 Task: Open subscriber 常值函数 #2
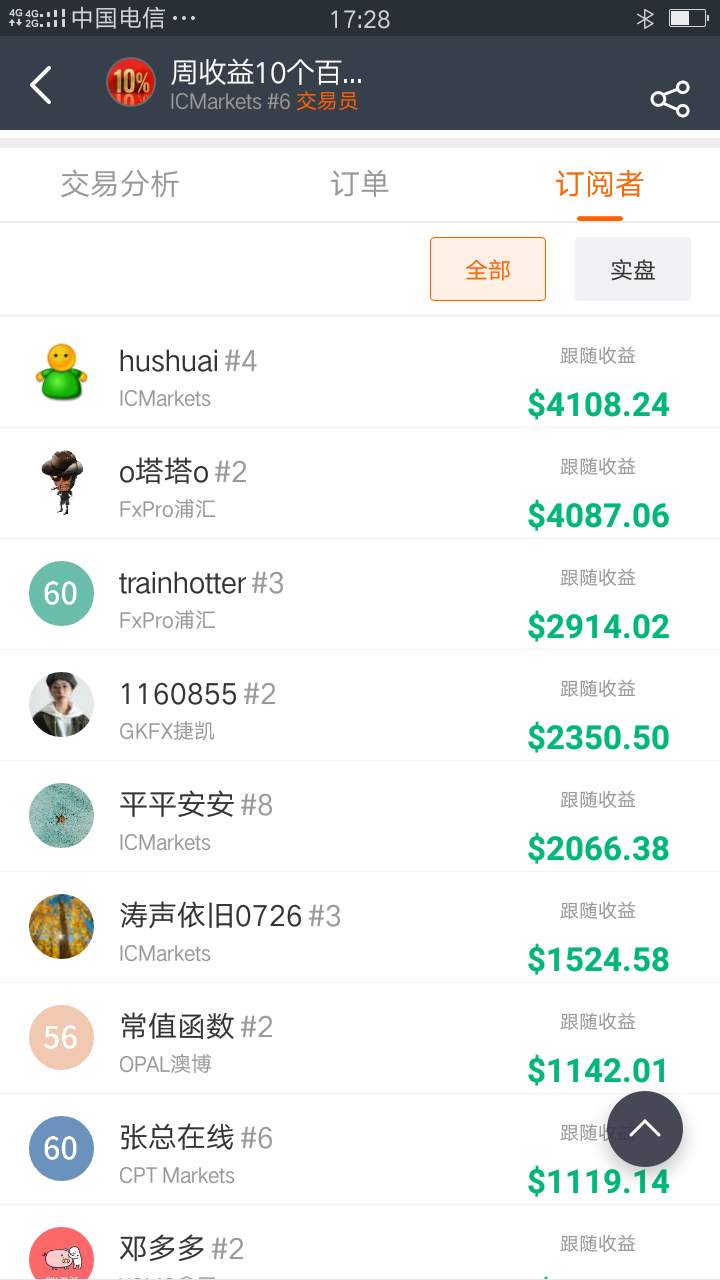[360, 1039]
